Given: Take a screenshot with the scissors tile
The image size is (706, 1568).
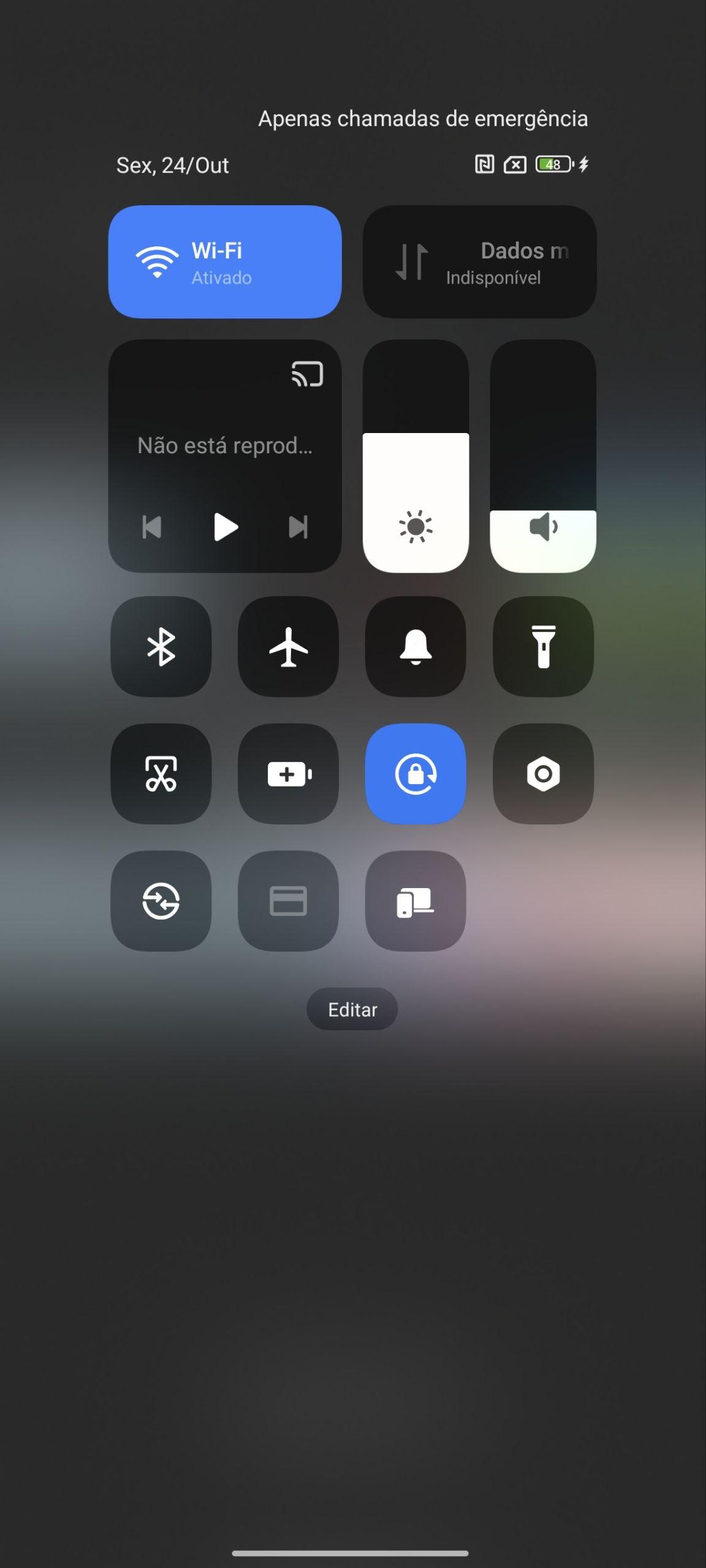Looking at the screenshot, I should tap(161, 774).
